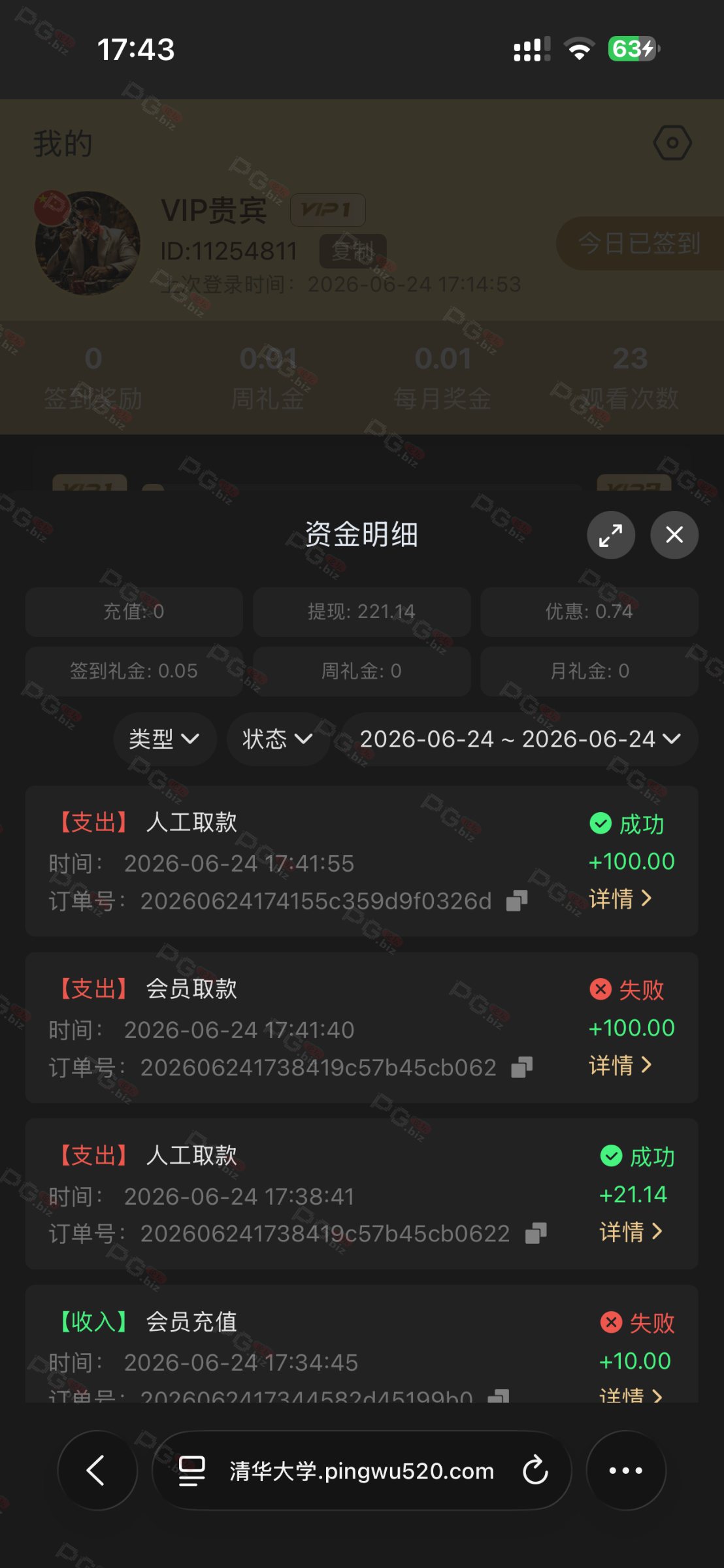
Task: View 详情 of the +21.14 人工取款 record
Action: tap(631, 1232)
